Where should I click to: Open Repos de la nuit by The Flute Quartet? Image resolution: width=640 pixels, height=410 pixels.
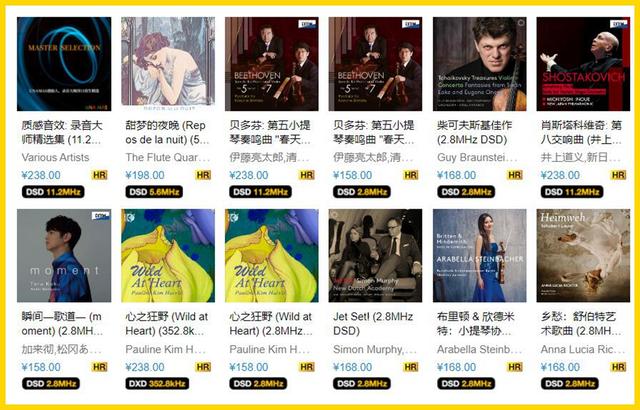[x=168, y=63]
